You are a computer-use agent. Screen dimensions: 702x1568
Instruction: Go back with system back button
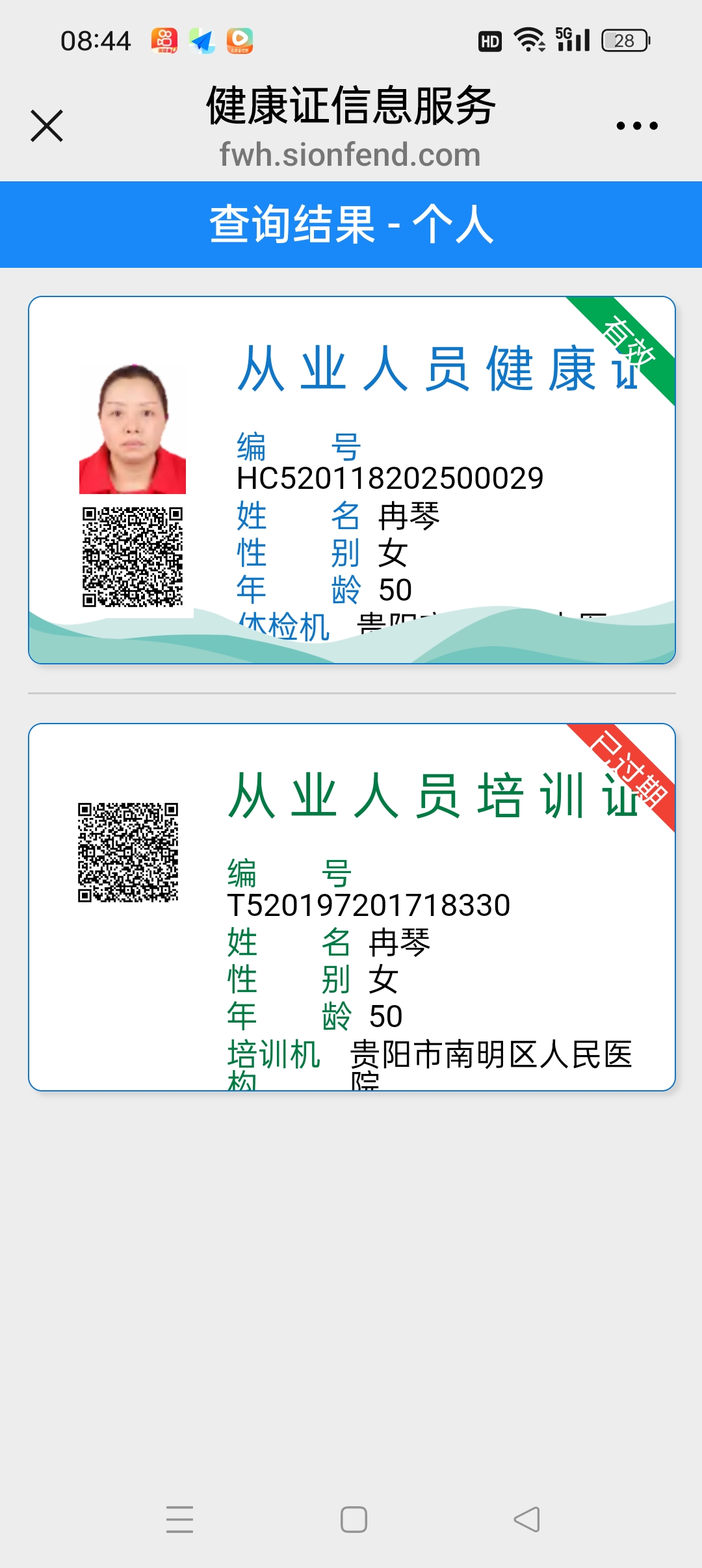[526, 1519]
